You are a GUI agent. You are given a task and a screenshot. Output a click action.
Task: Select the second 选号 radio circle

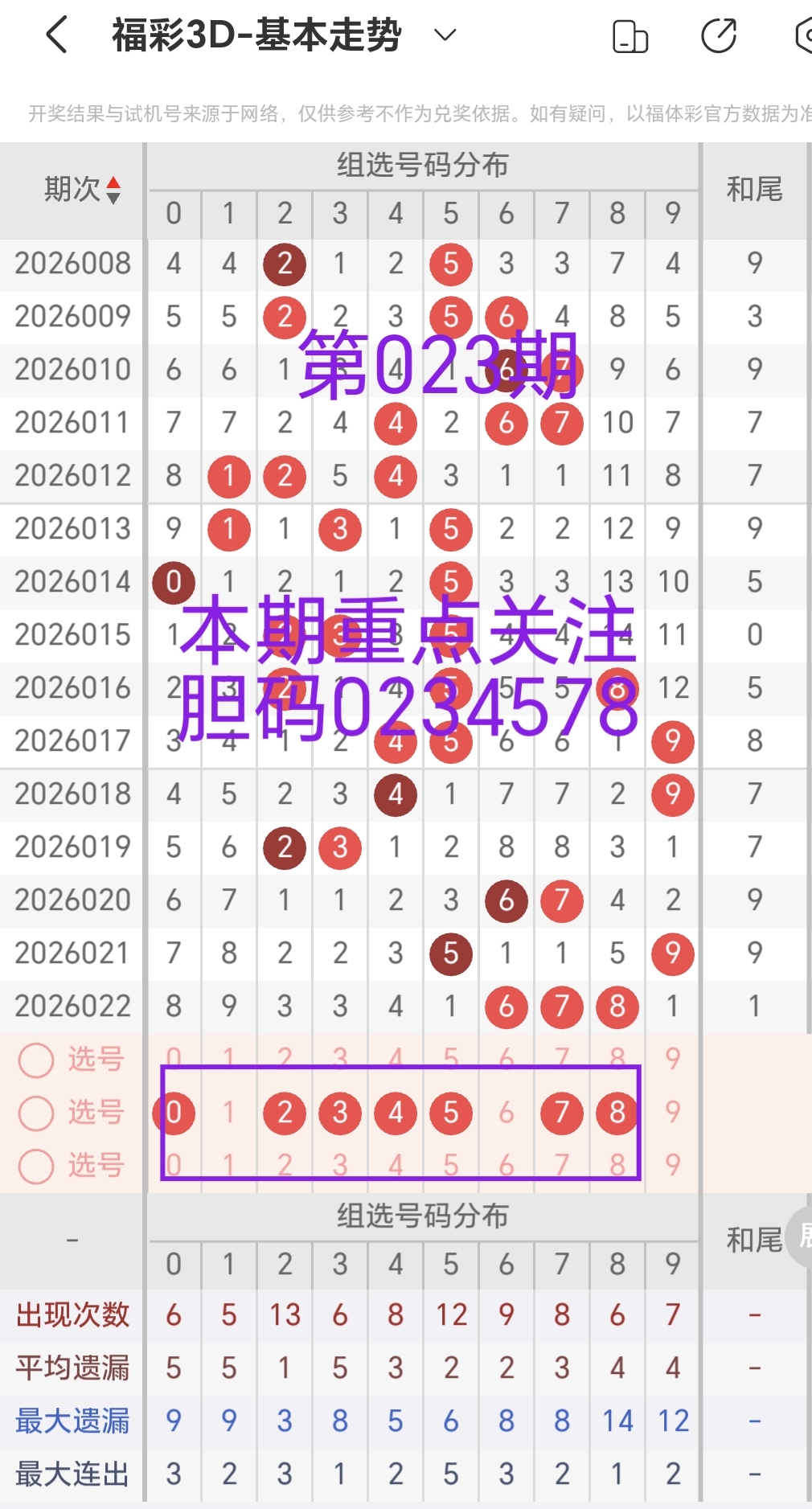[x=35, y=1113]
